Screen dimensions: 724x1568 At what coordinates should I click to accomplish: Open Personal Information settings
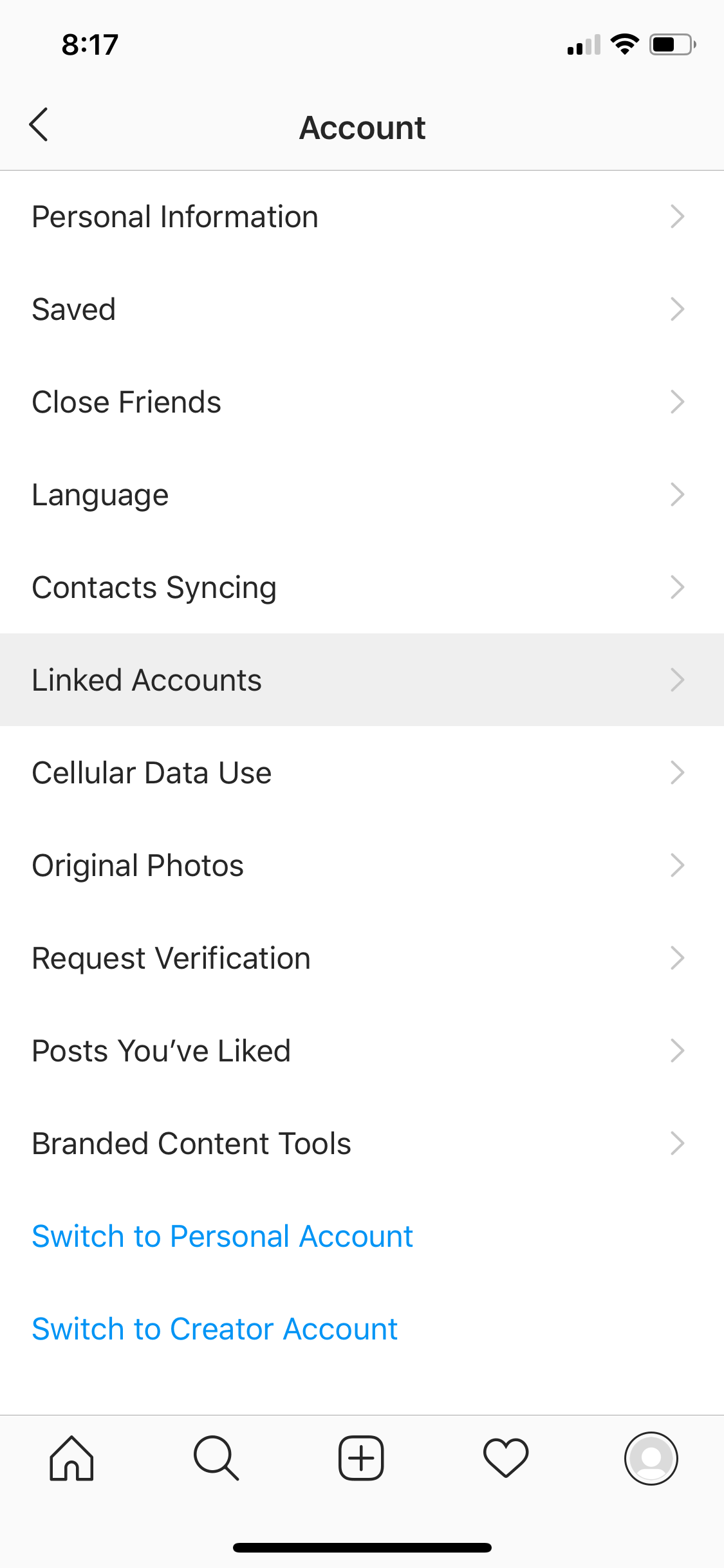click(362, 217)
